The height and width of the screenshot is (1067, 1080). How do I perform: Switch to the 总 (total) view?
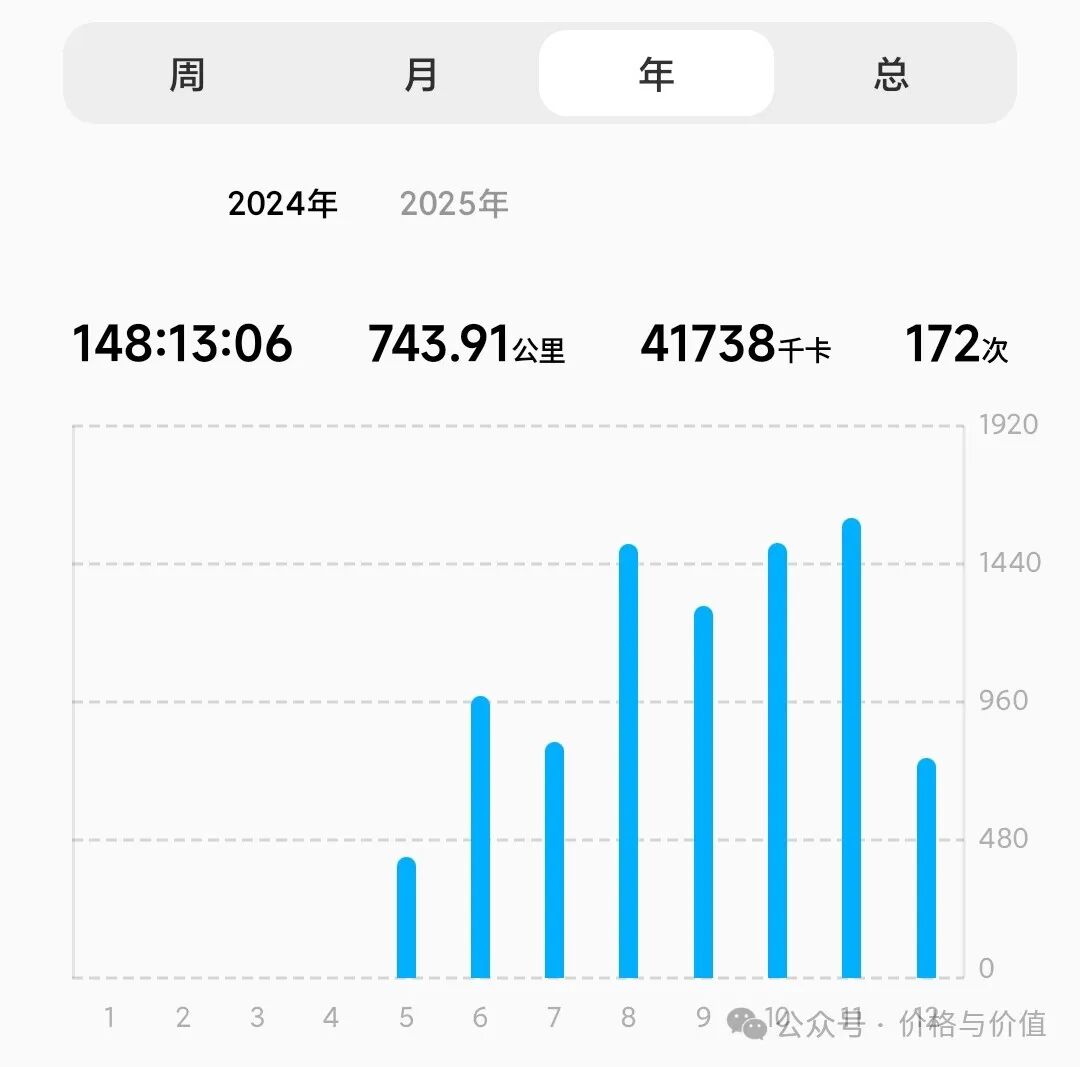[891, 75]
